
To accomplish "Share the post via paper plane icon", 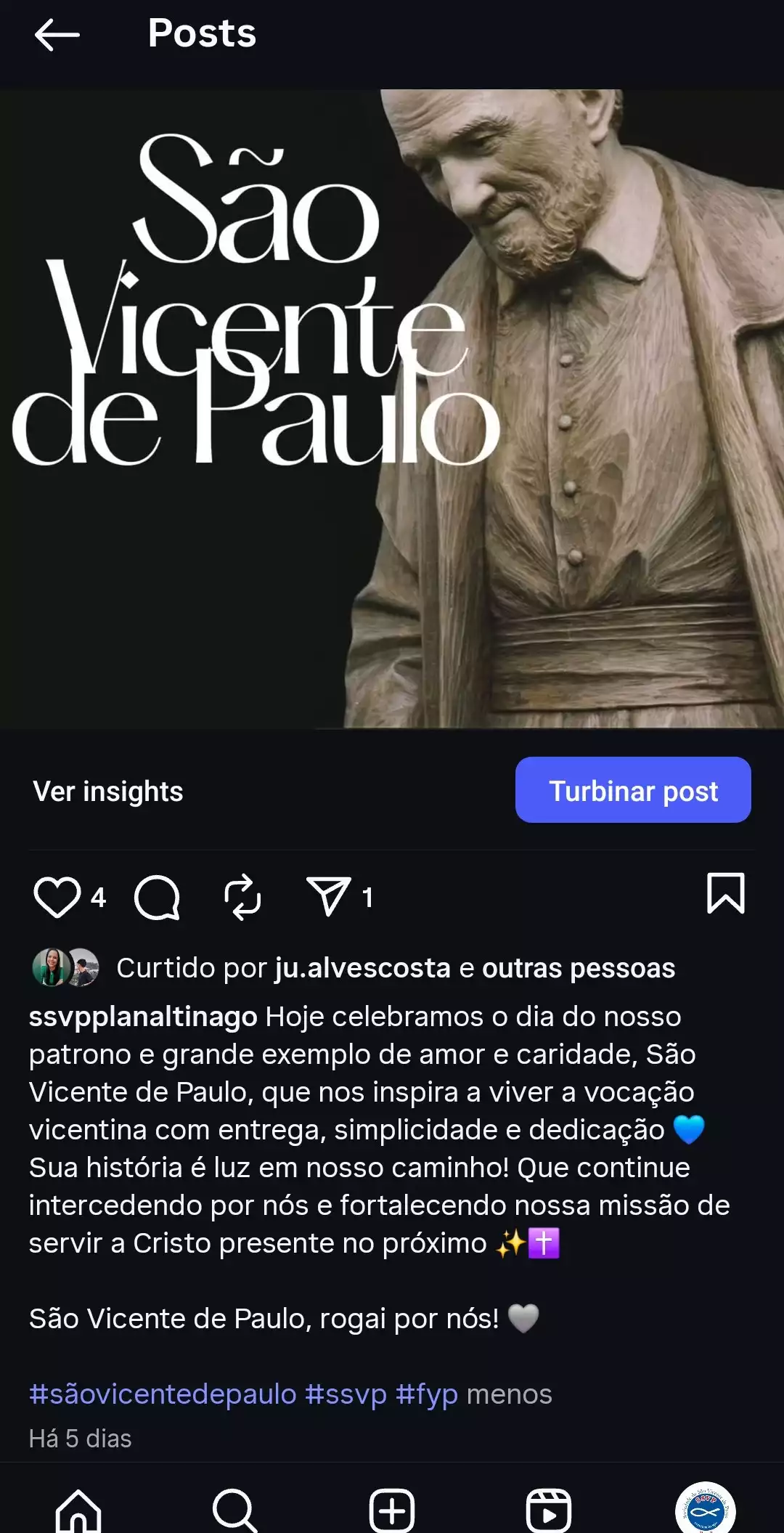I will [x=328, y=897].
